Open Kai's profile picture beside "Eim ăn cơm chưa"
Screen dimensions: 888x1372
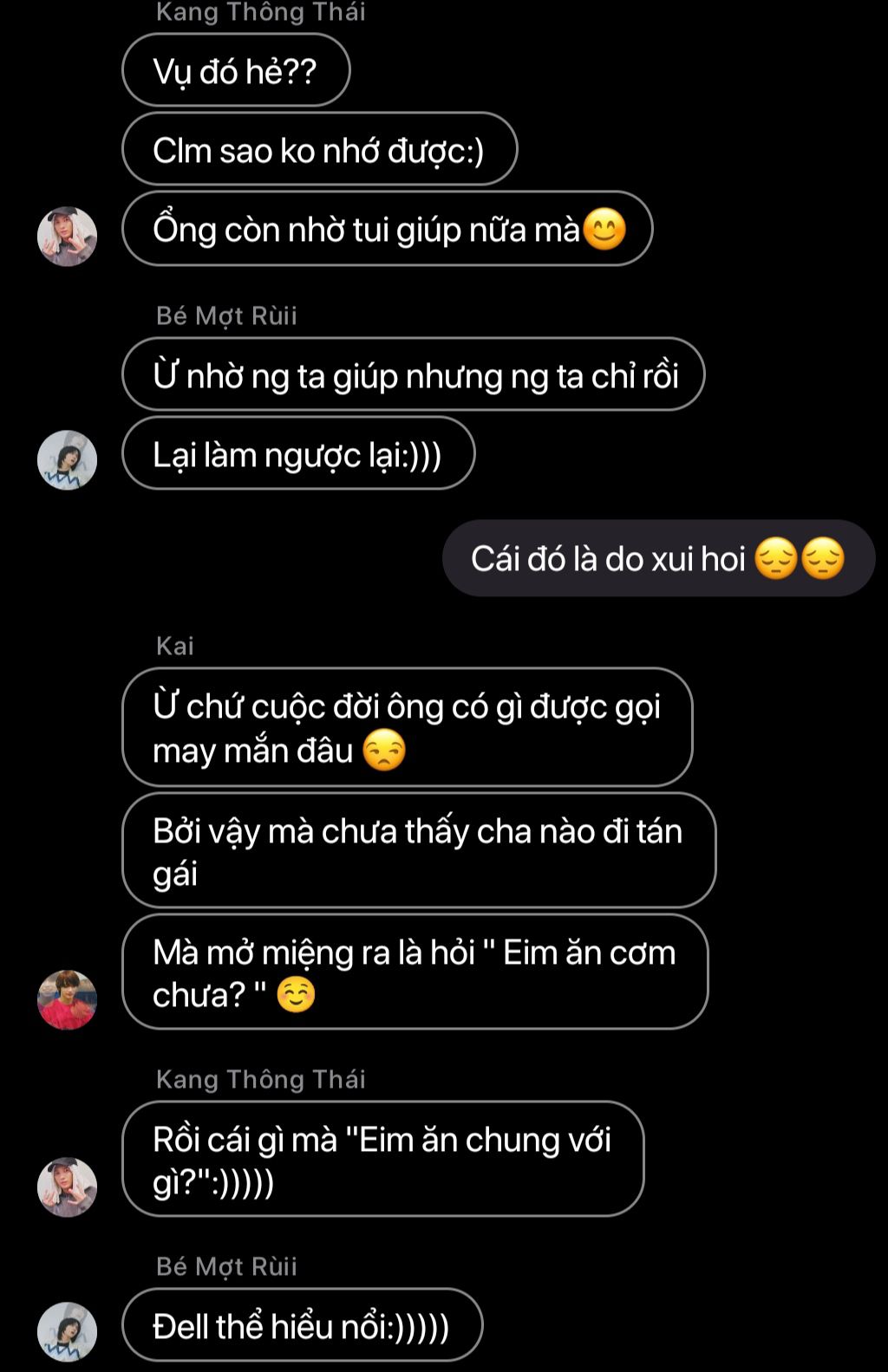pos(67,999)
